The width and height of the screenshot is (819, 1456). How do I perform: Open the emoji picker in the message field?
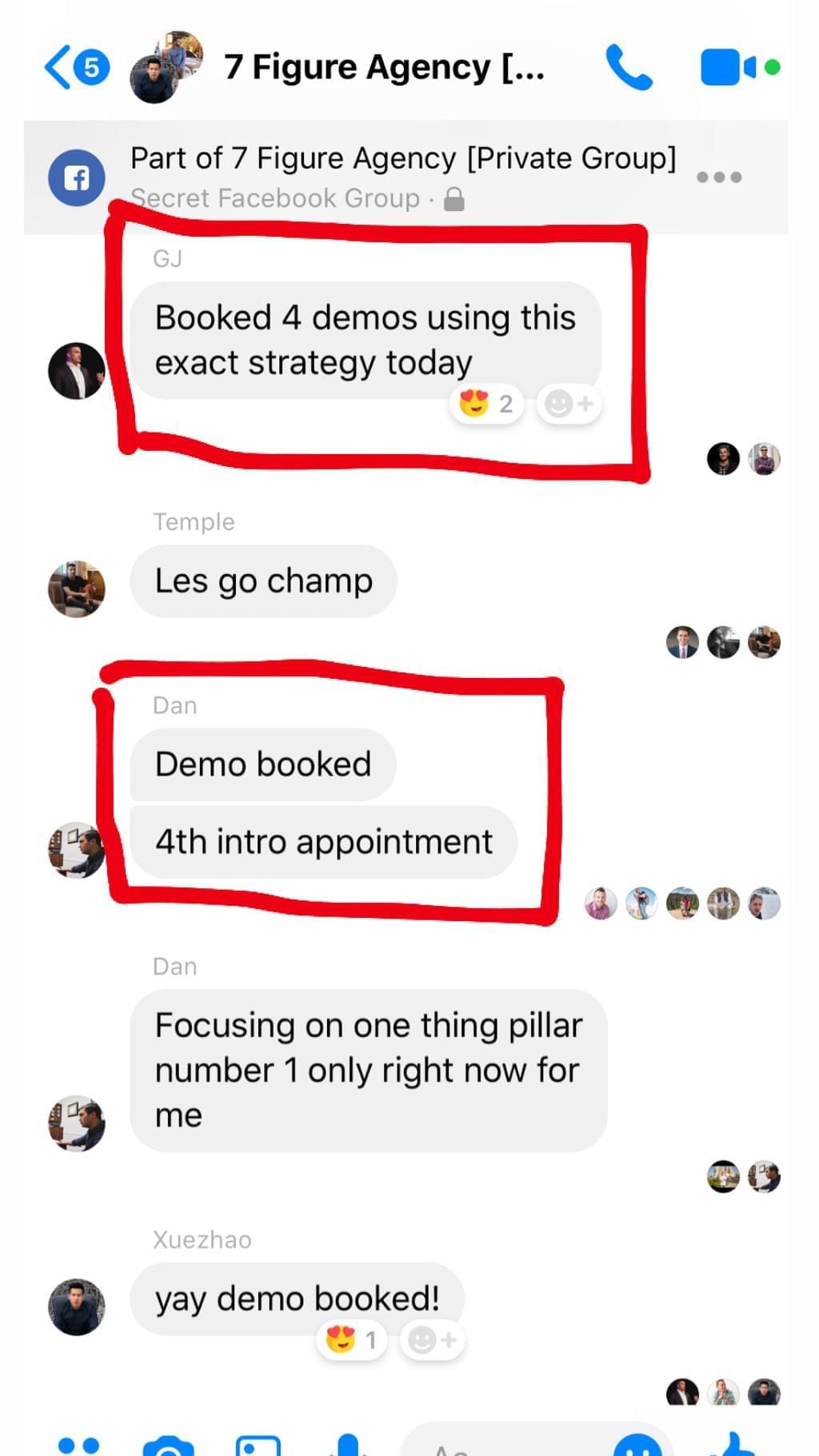point(637,1446)
